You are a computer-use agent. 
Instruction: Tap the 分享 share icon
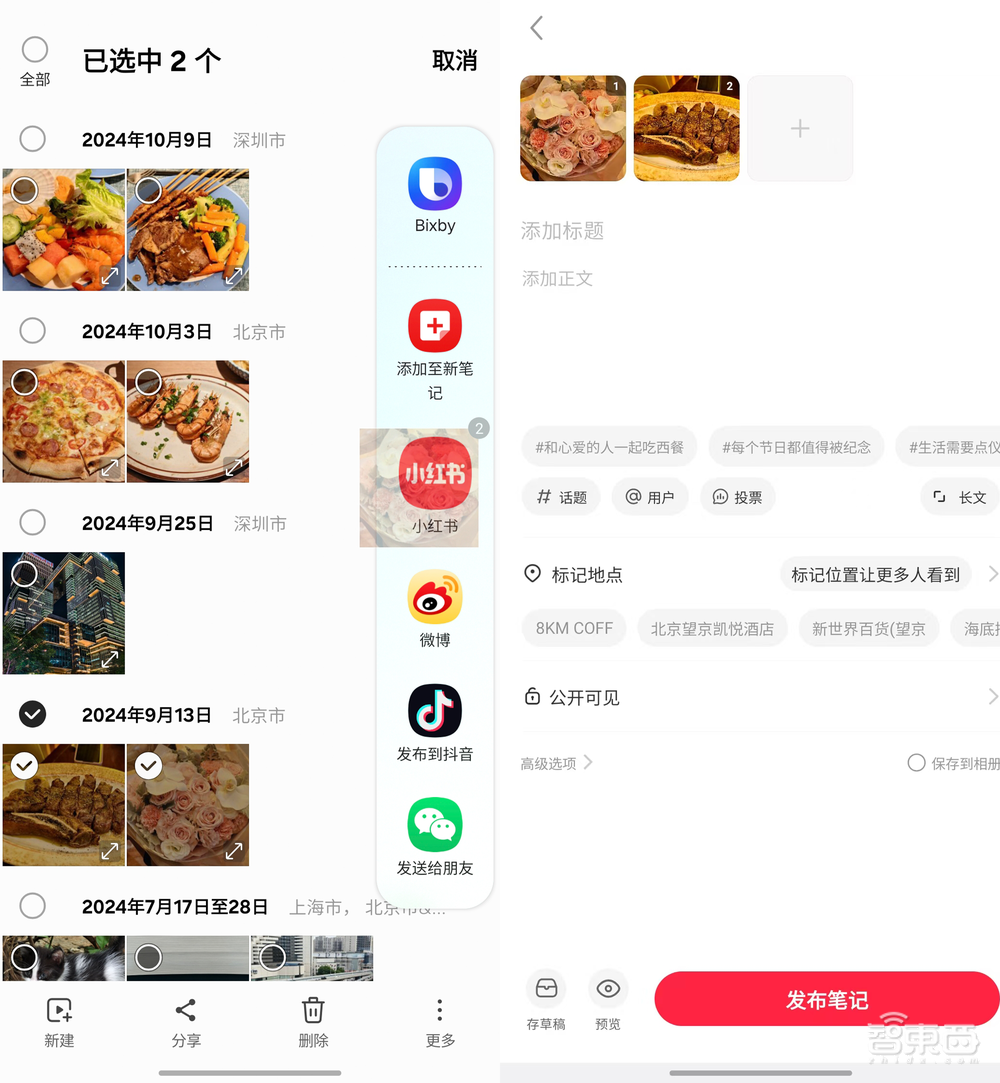(x=186, y=1020)
